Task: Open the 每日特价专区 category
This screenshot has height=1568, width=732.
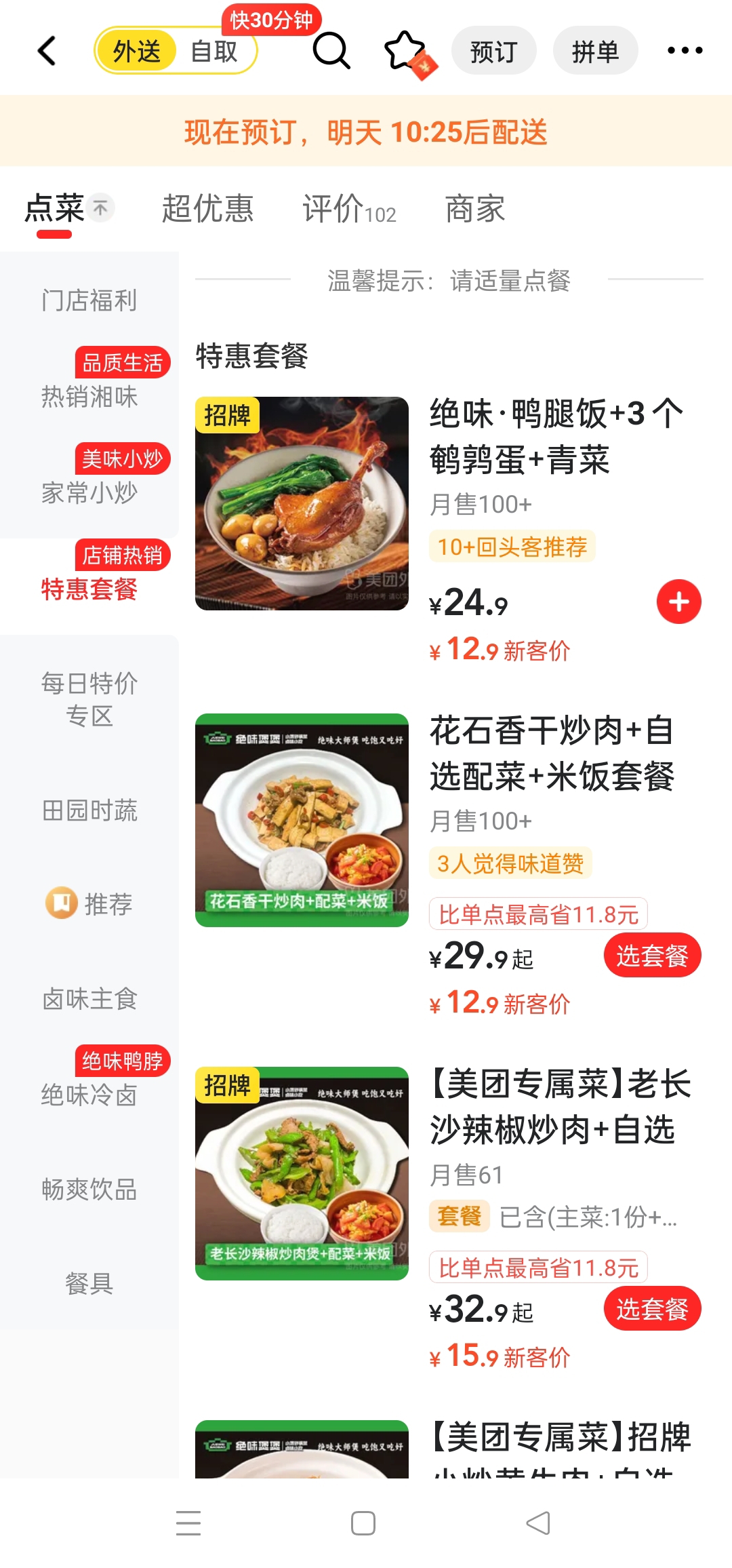Action: [89, 699]
